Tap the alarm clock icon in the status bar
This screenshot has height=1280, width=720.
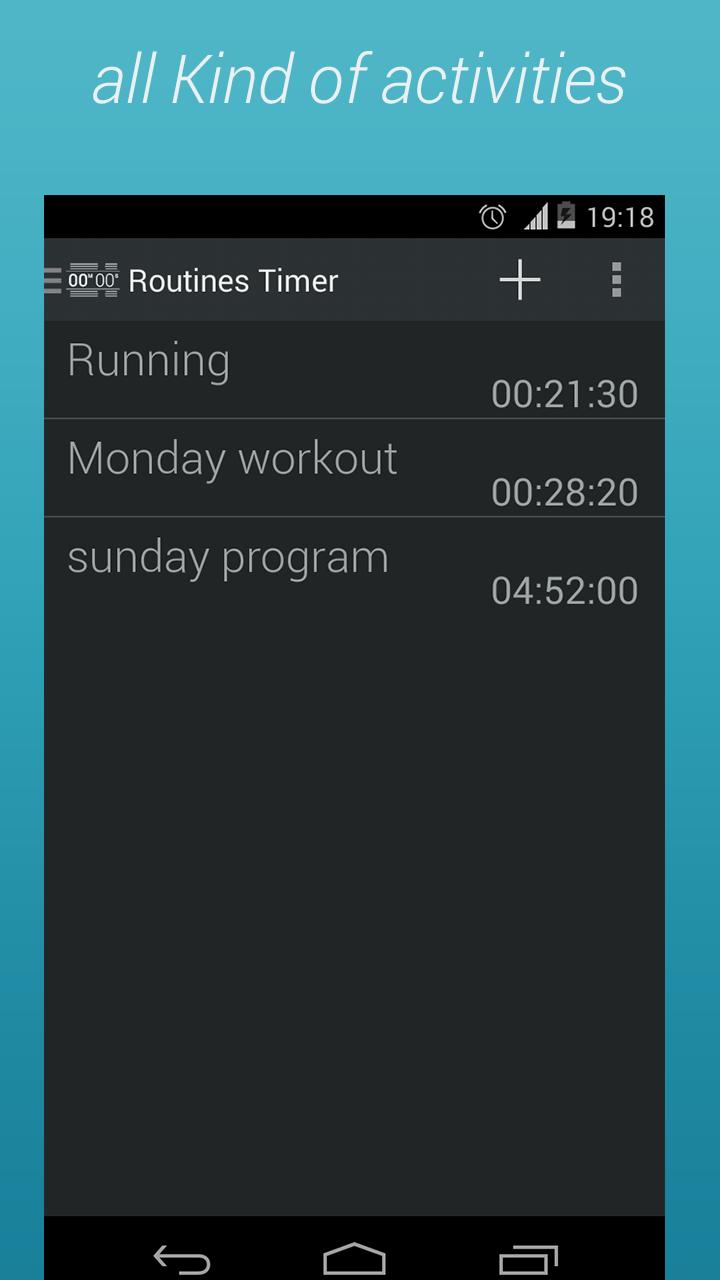[x=491, y=216]
